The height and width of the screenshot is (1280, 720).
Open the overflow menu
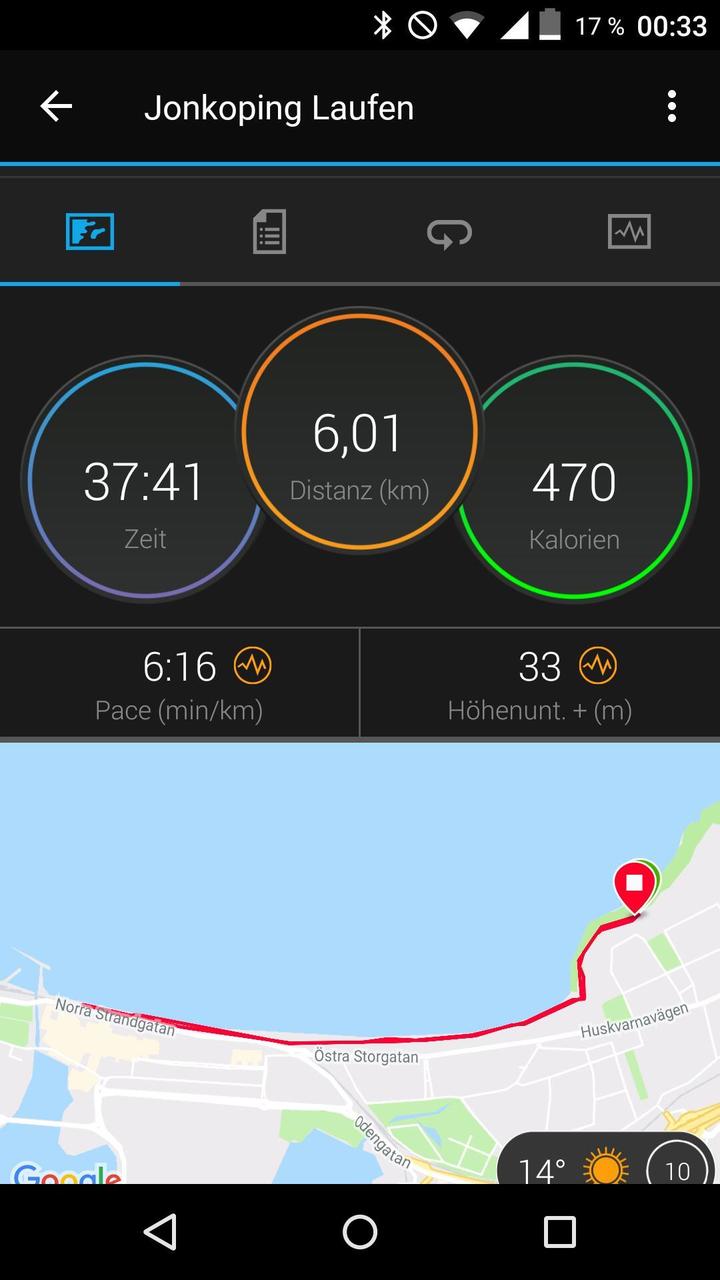pos(671,106)
